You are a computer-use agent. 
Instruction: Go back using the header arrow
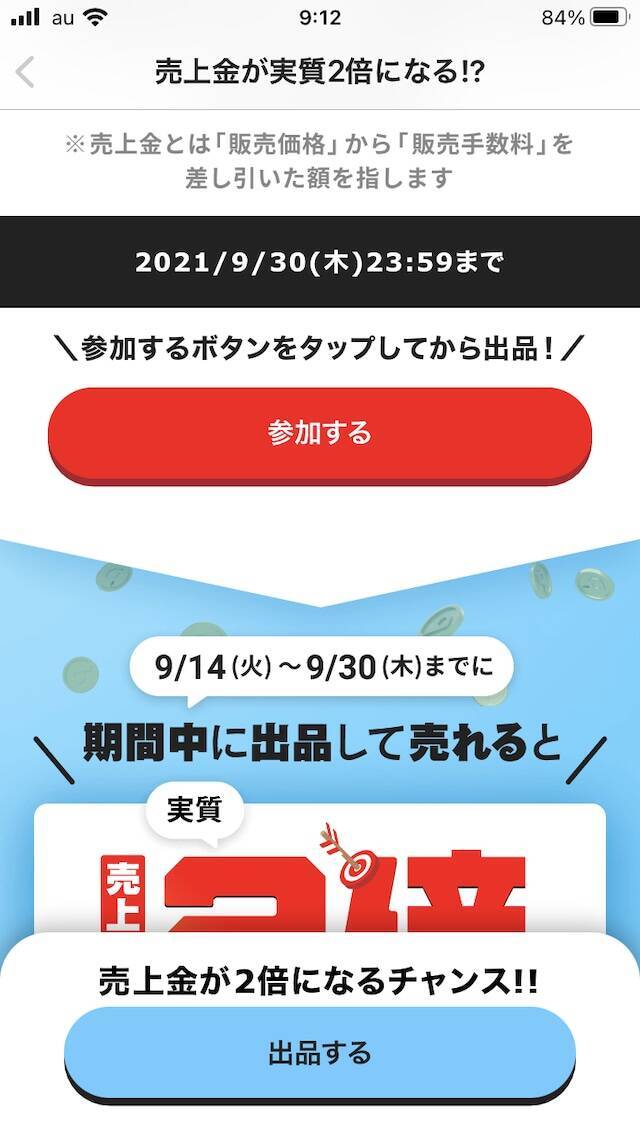pyautogui.click(x=26, y=72)
